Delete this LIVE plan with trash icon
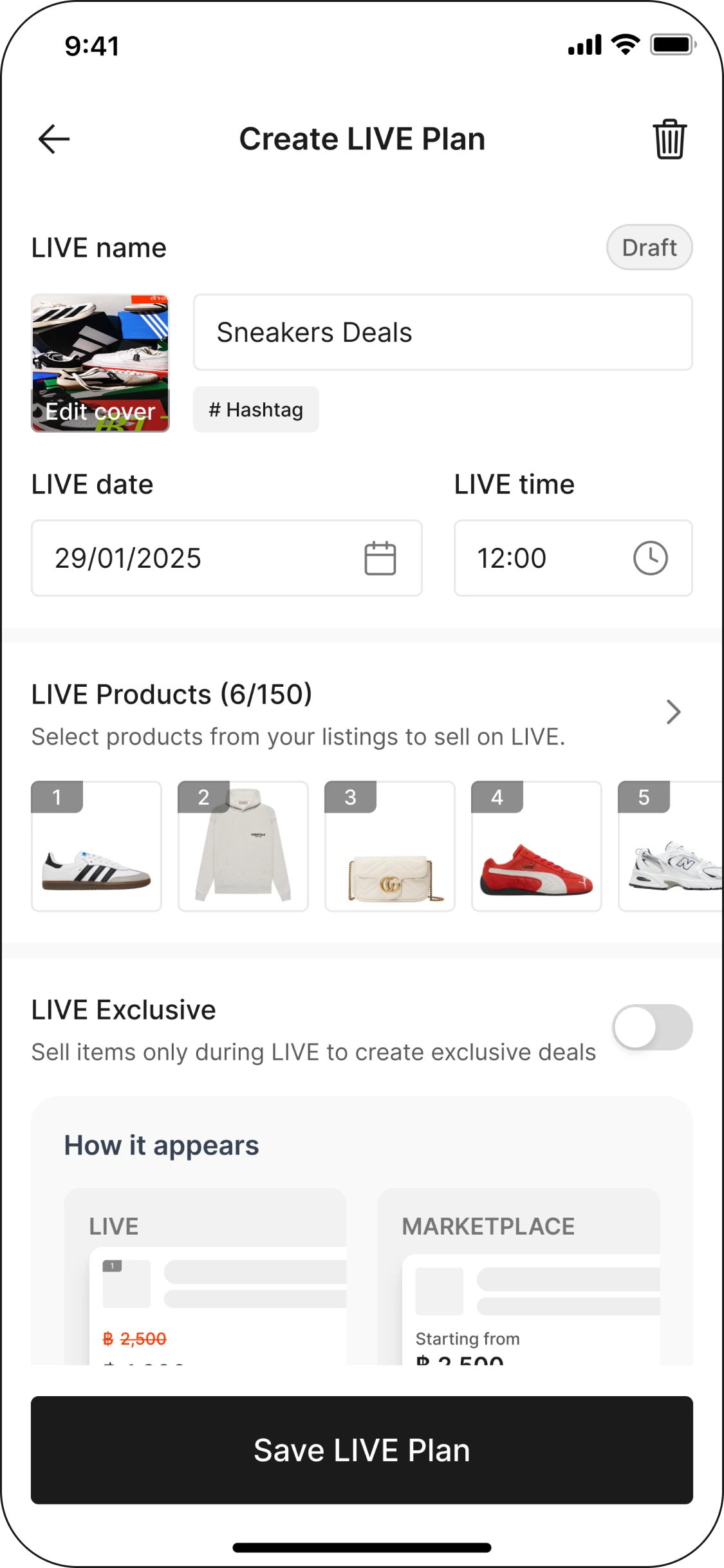The image size is (724, 1568). click(670, 139)
